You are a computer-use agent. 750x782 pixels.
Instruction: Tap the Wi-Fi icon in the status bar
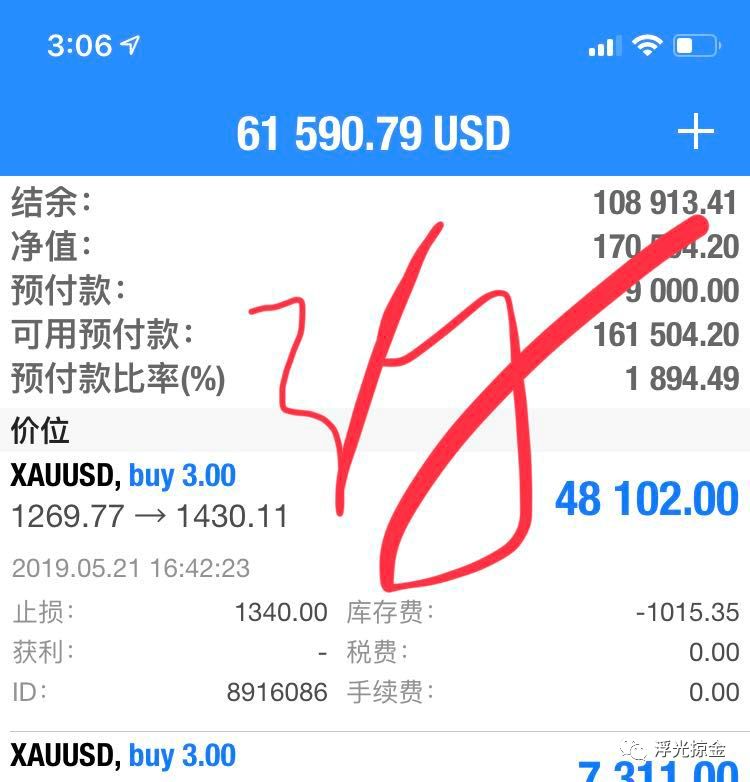point(649,43)
